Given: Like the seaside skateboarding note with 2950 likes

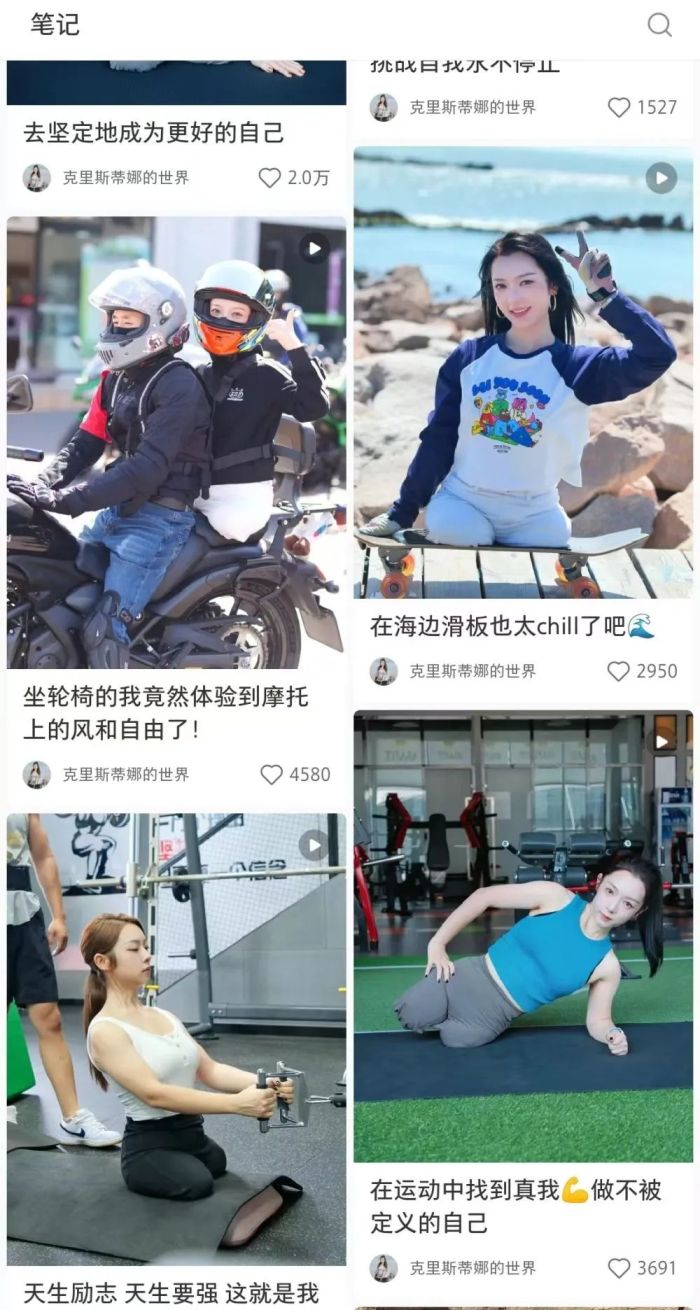Looking at the screenshot, I should point(619,671).
